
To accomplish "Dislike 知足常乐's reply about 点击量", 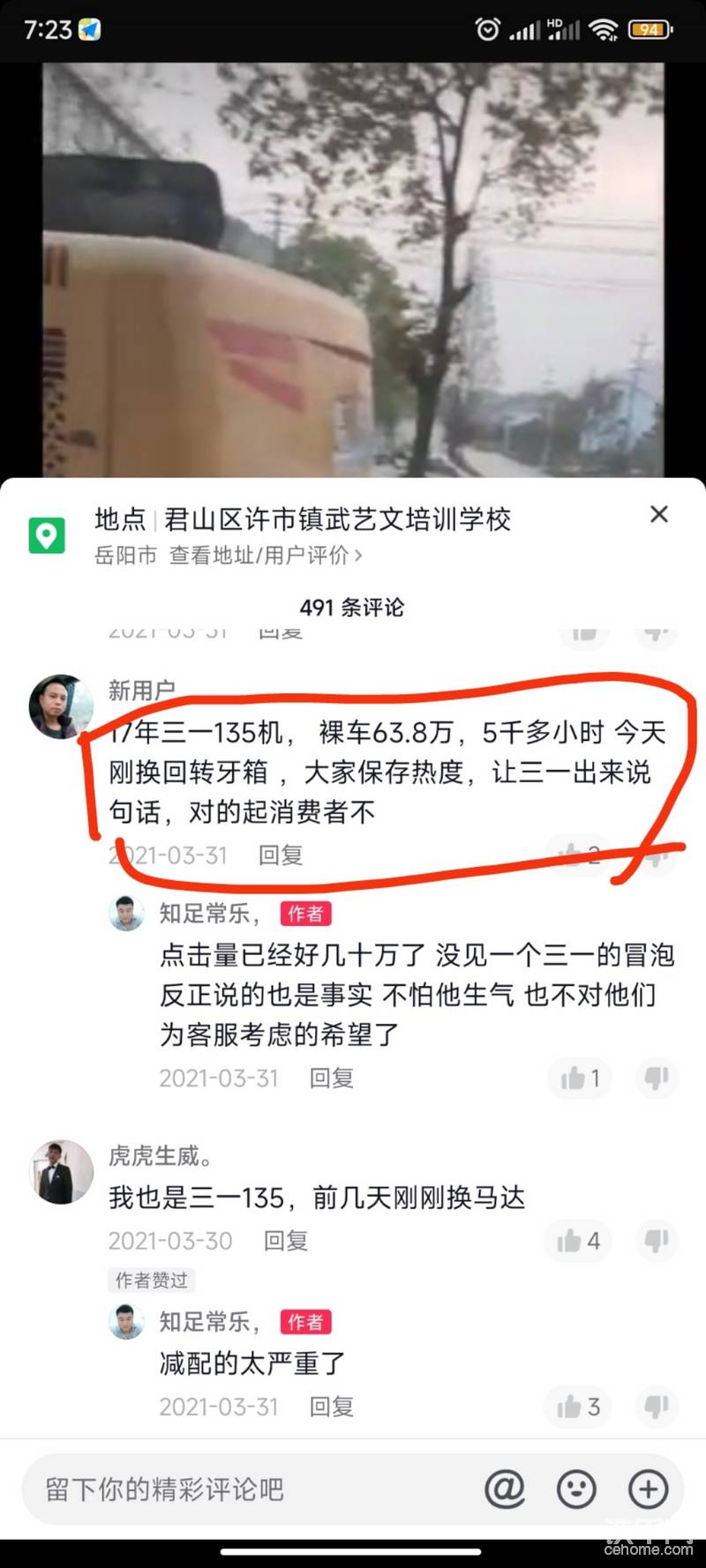I will click(x=657, y=1078).
